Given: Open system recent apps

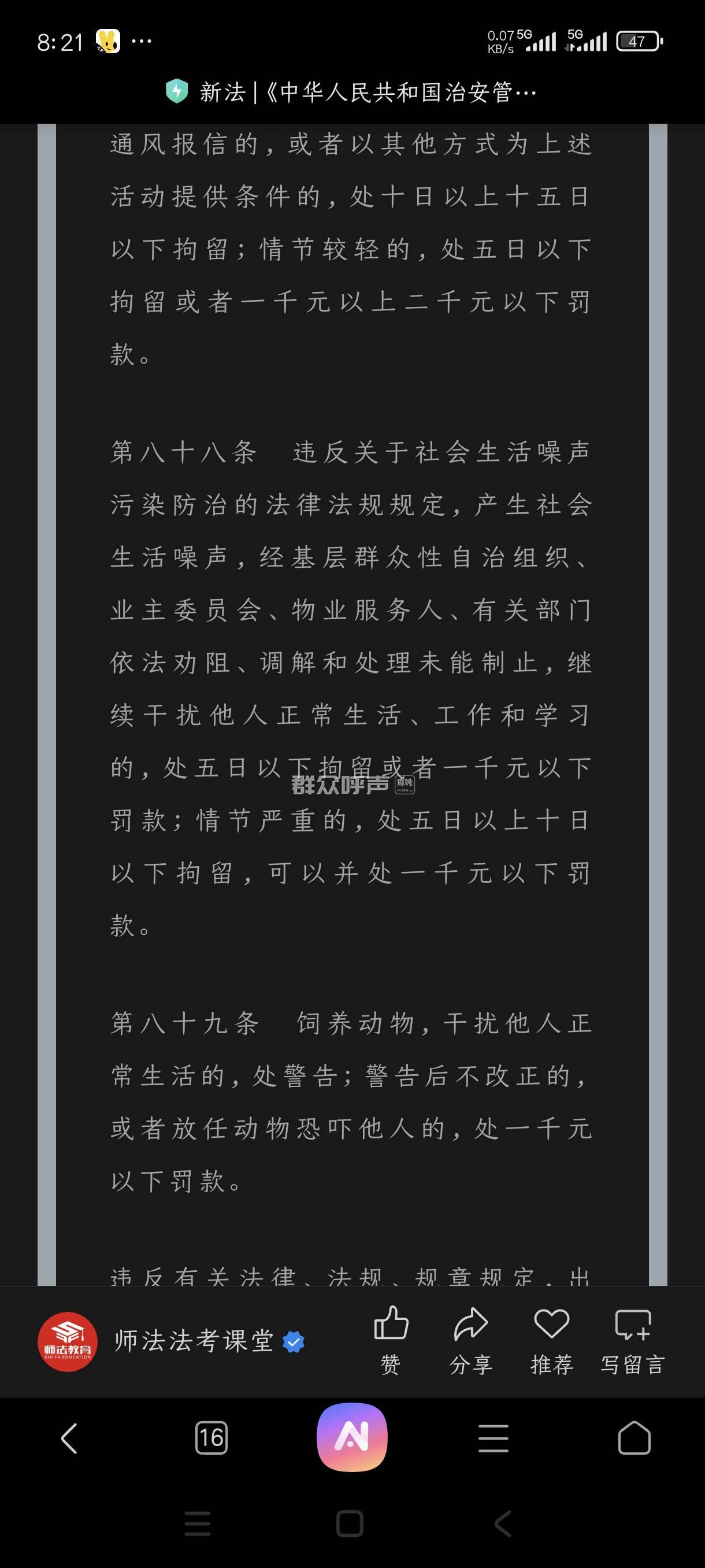Looking at the screenshot, I should coord(197,1523).
